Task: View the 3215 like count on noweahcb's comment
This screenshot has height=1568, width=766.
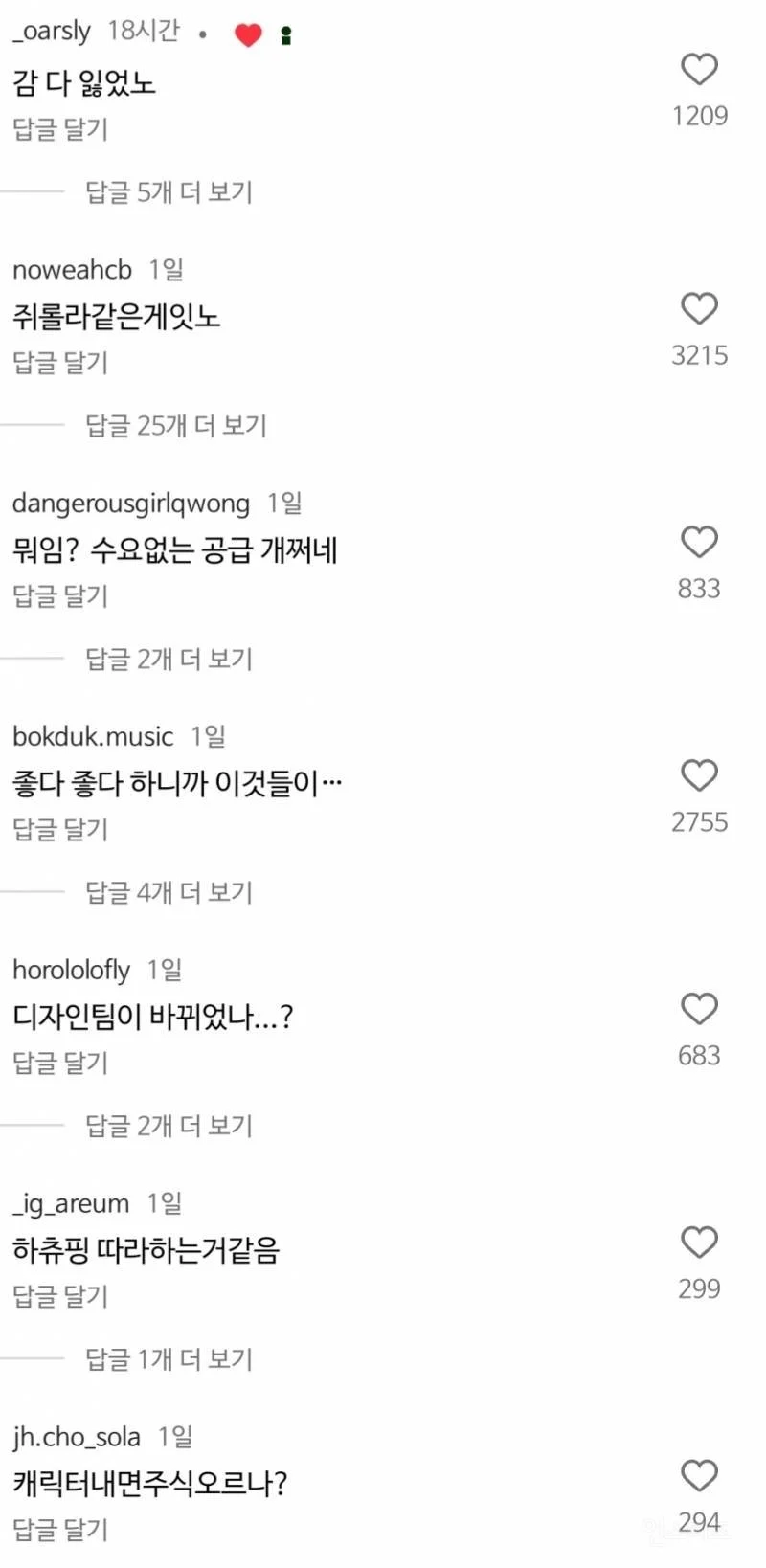Action: 700,355
